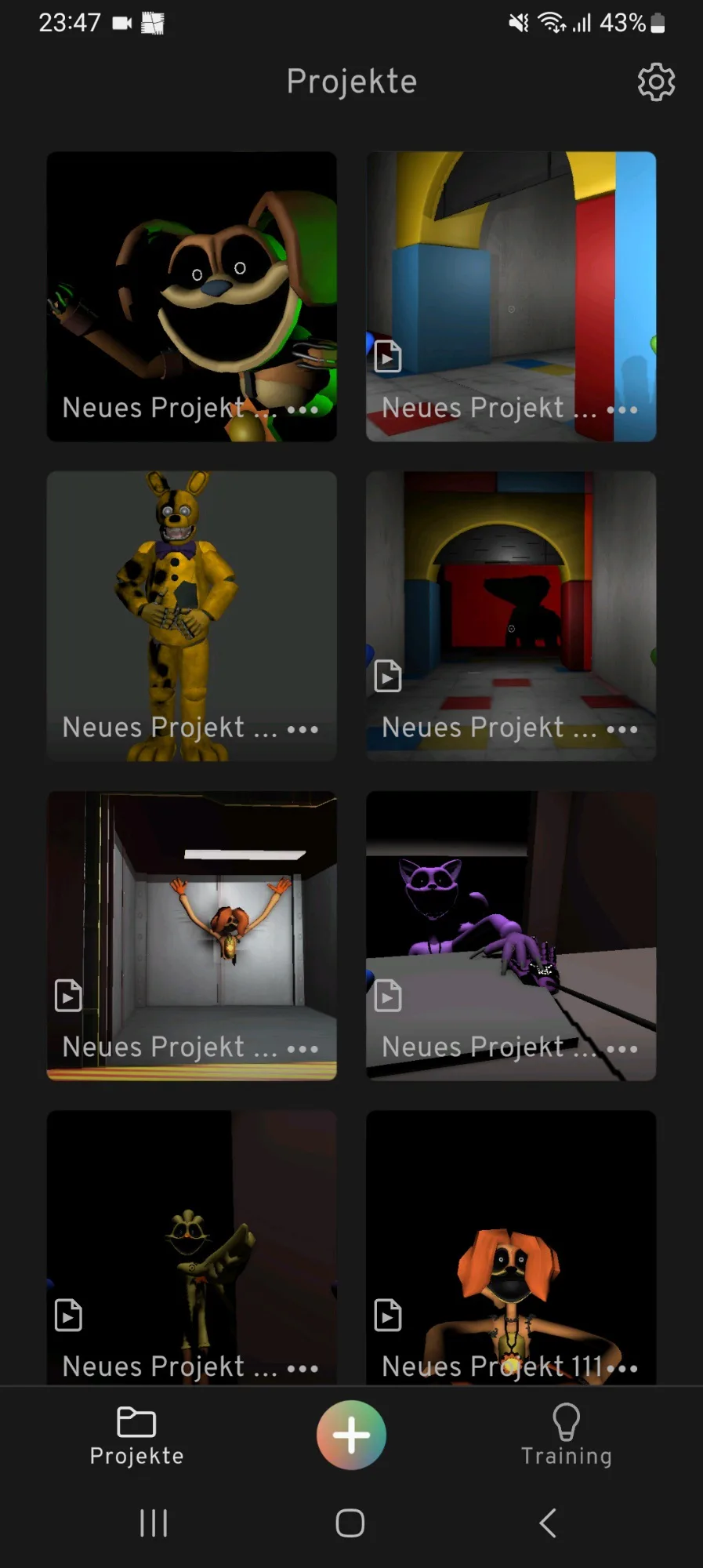Open options menu for Neues Projekt 111
This screenshot has width=703, height=1568.
(622, 1368)
